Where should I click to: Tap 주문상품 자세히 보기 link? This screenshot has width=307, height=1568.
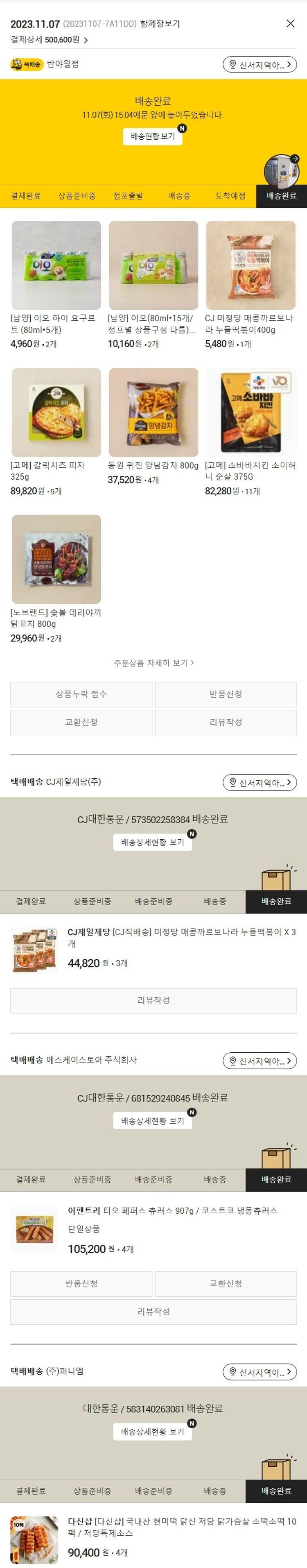[153, 662]
